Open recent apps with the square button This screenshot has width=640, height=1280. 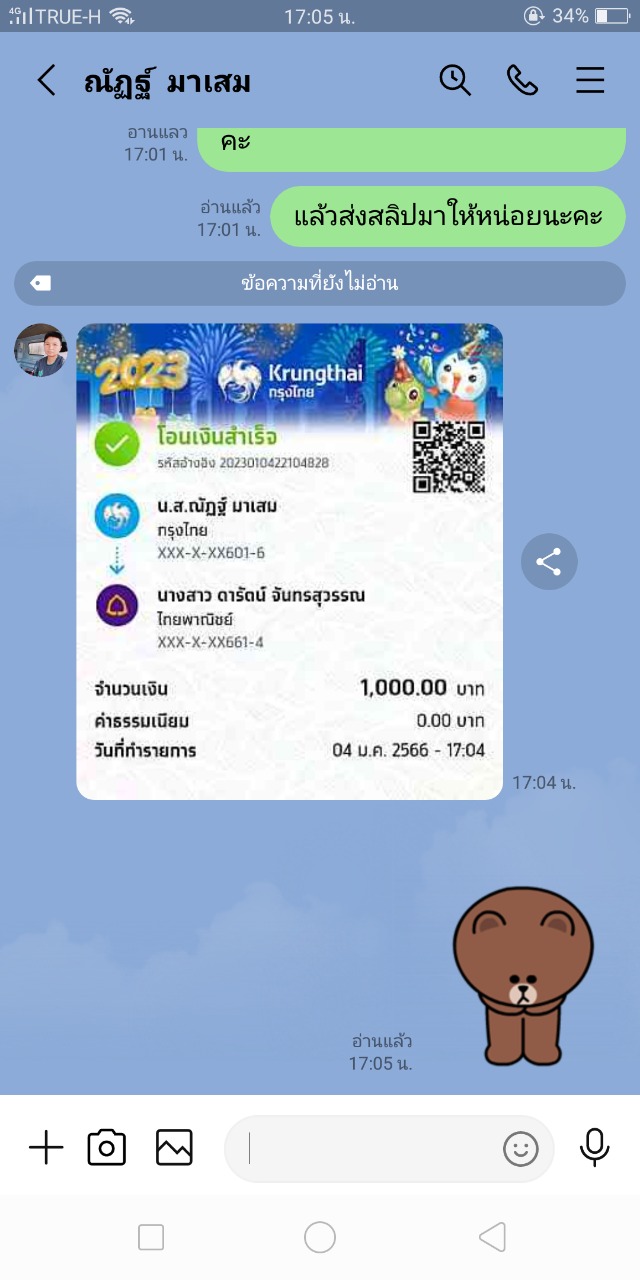click(151, 1238)
